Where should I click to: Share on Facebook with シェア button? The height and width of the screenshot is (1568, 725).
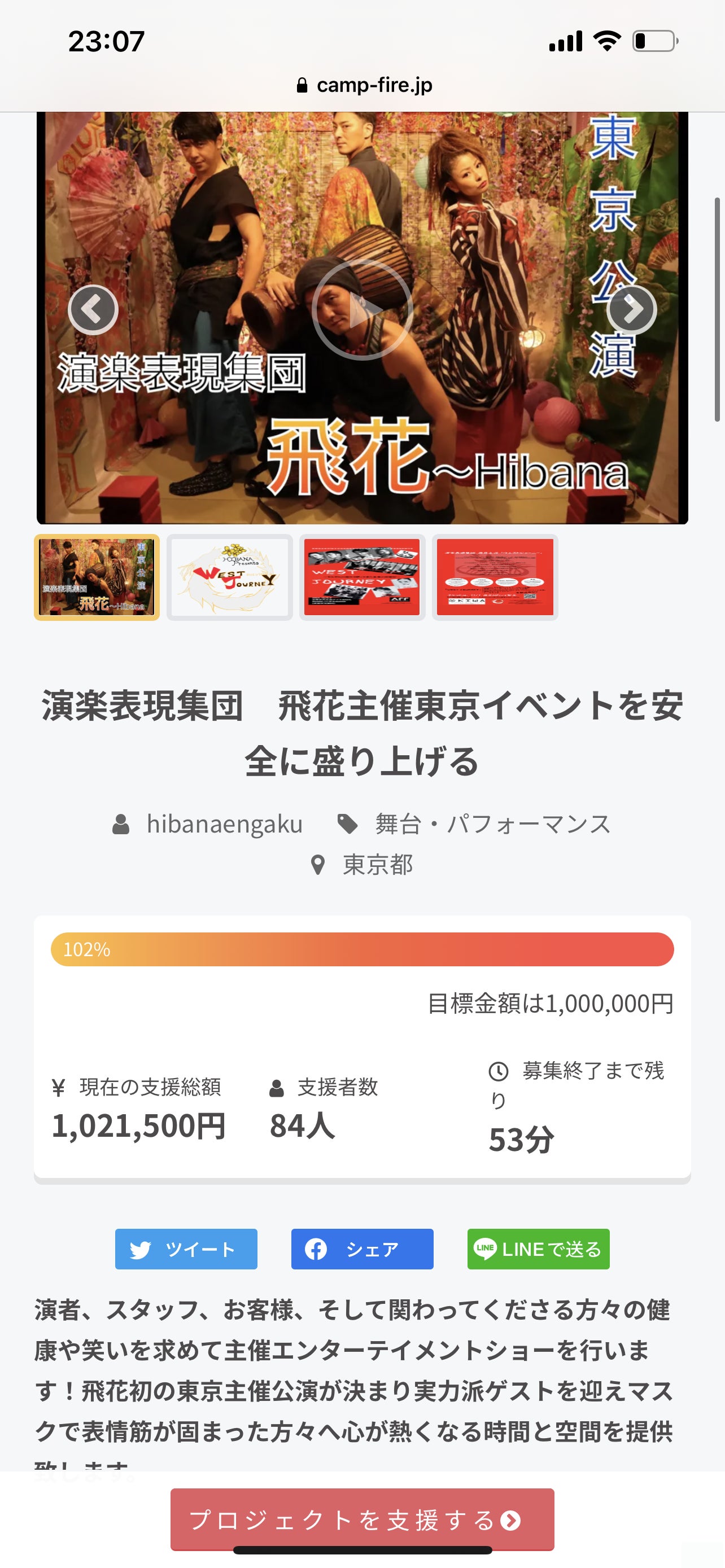(362, 1250)
